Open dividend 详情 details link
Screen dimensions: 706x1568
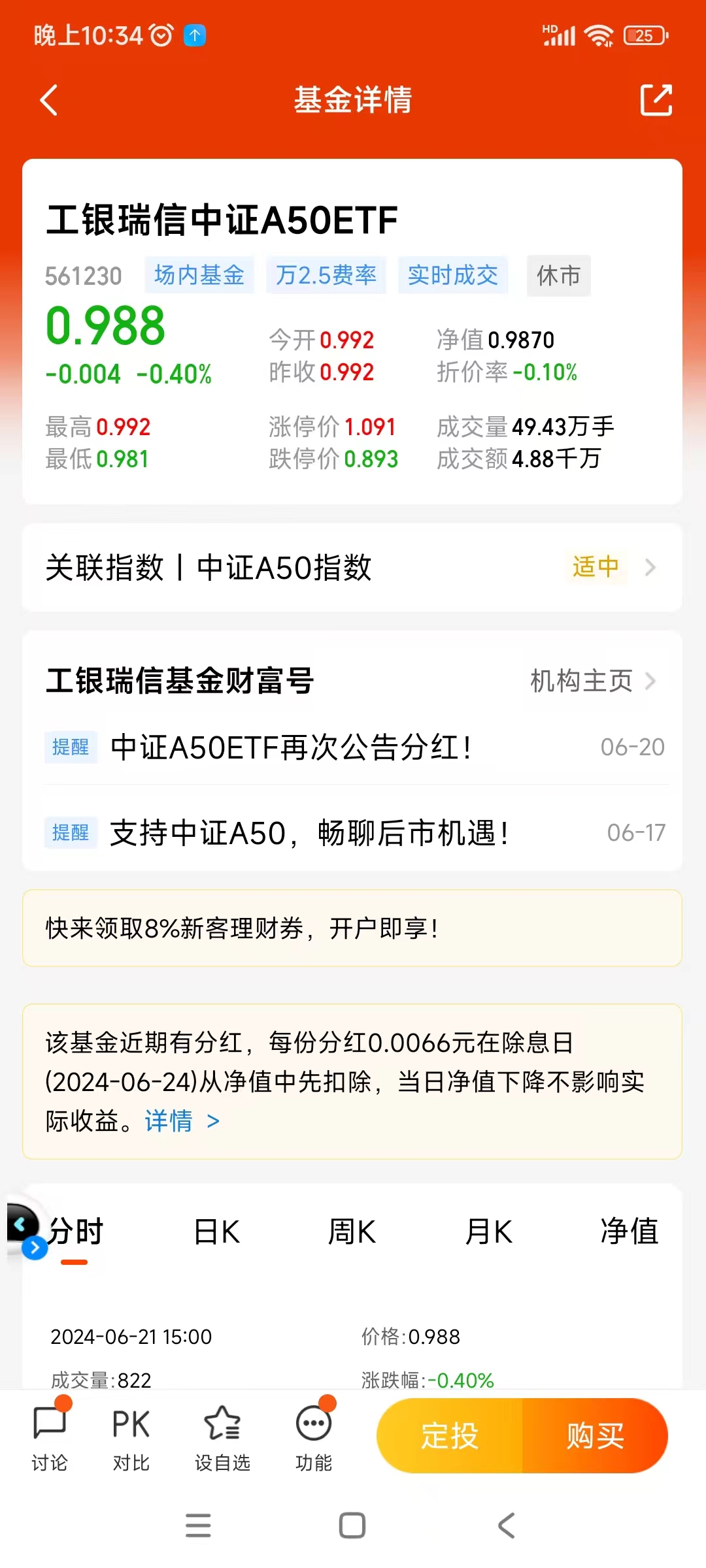[x=172, y=1120]
